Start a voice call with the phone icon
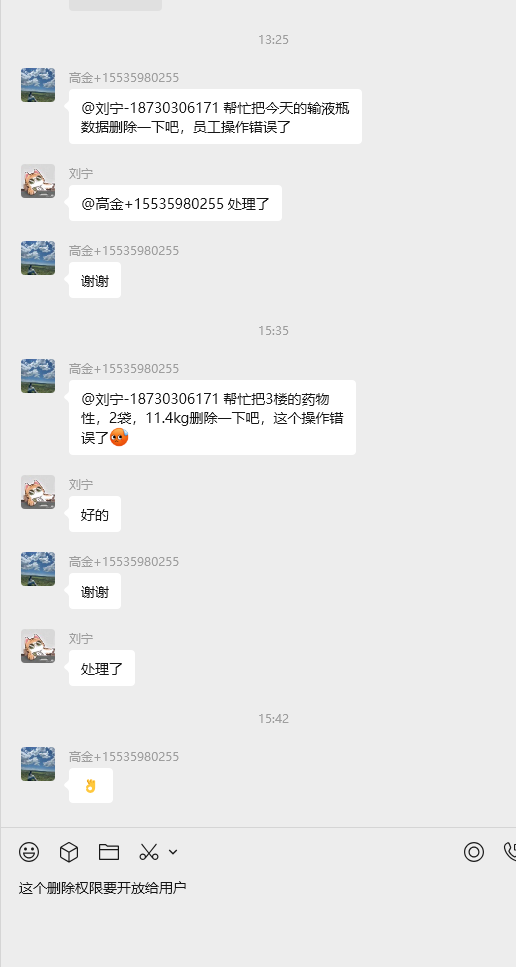The image size is (516, 967). (x=510, y=852)
